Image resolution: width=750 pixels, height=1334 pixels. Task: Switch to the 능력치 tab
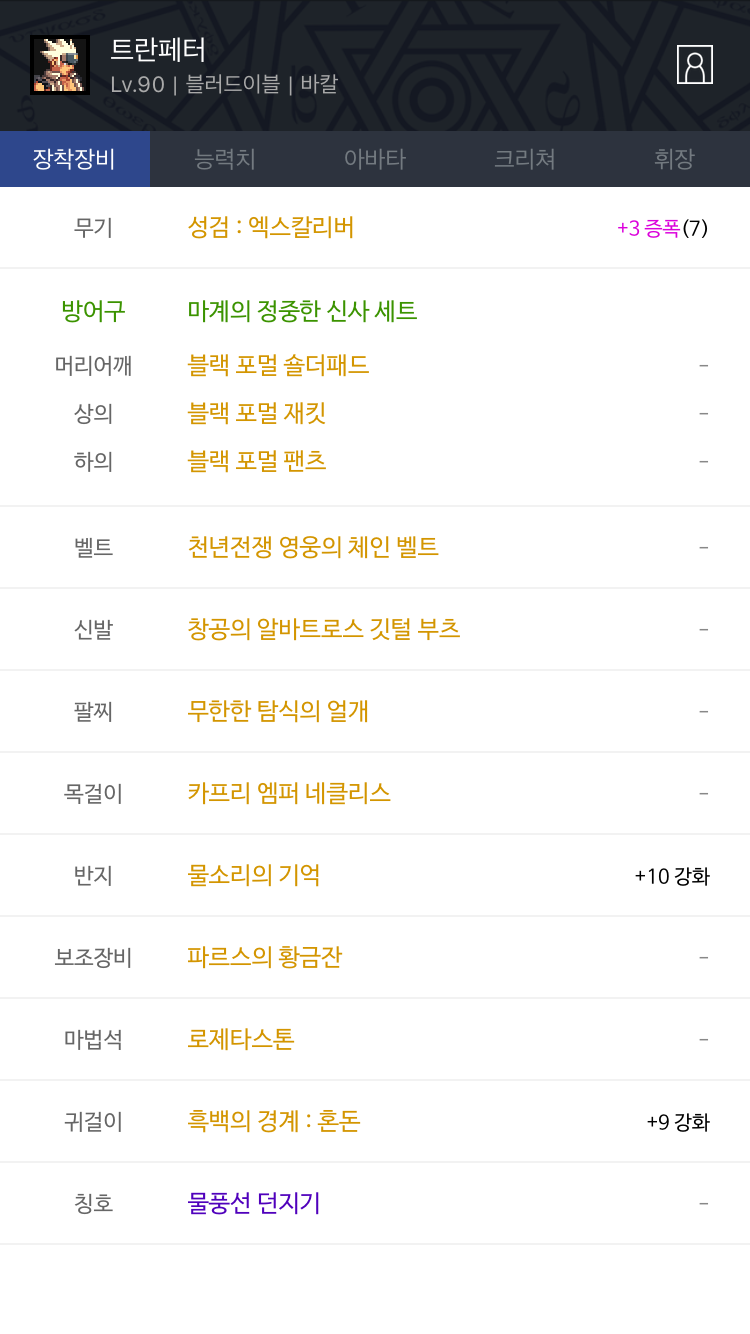(225, 159)
